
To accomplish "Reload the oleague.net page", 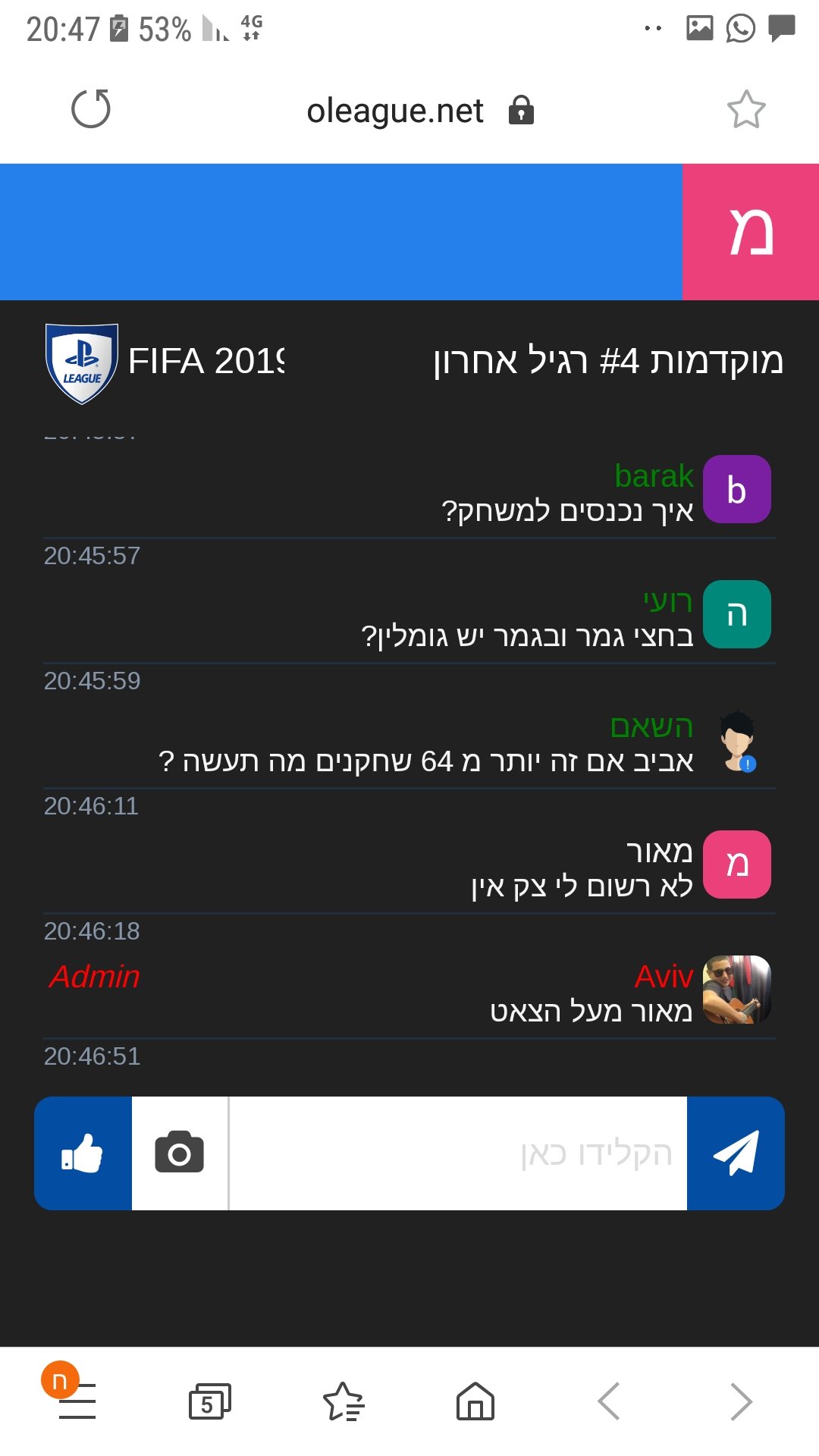I will click(91, 108).
